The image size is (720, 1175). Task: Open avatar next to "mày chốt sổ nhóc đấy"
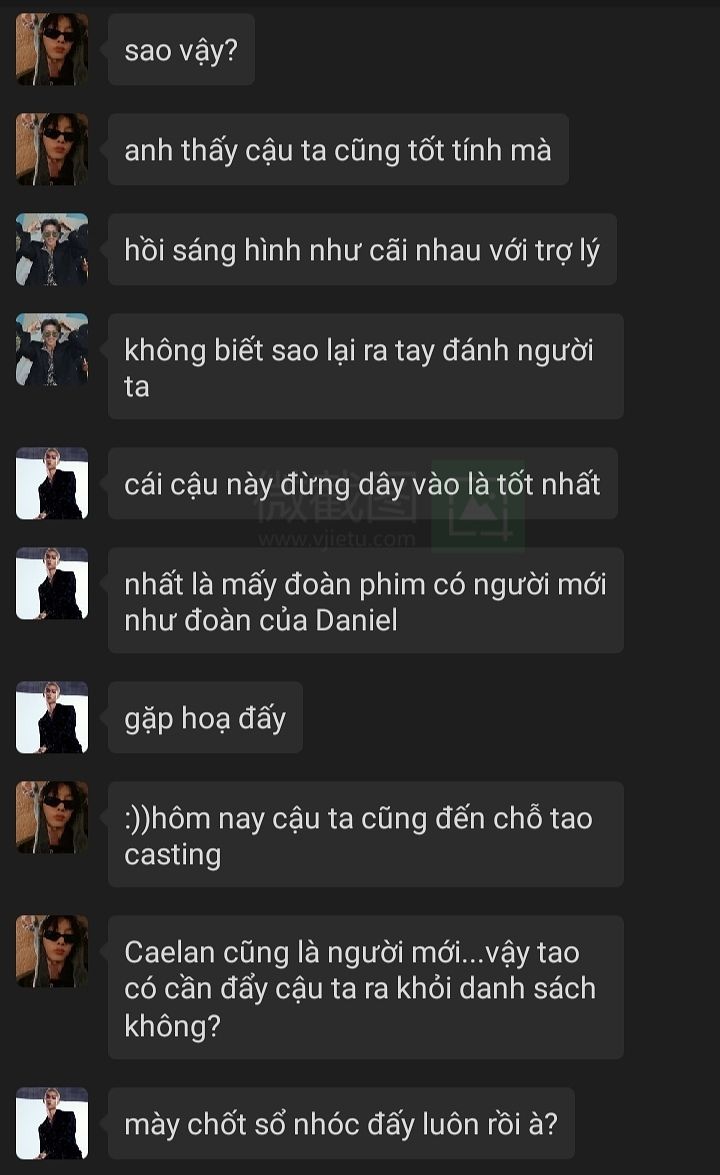[x=52, y=1123]
